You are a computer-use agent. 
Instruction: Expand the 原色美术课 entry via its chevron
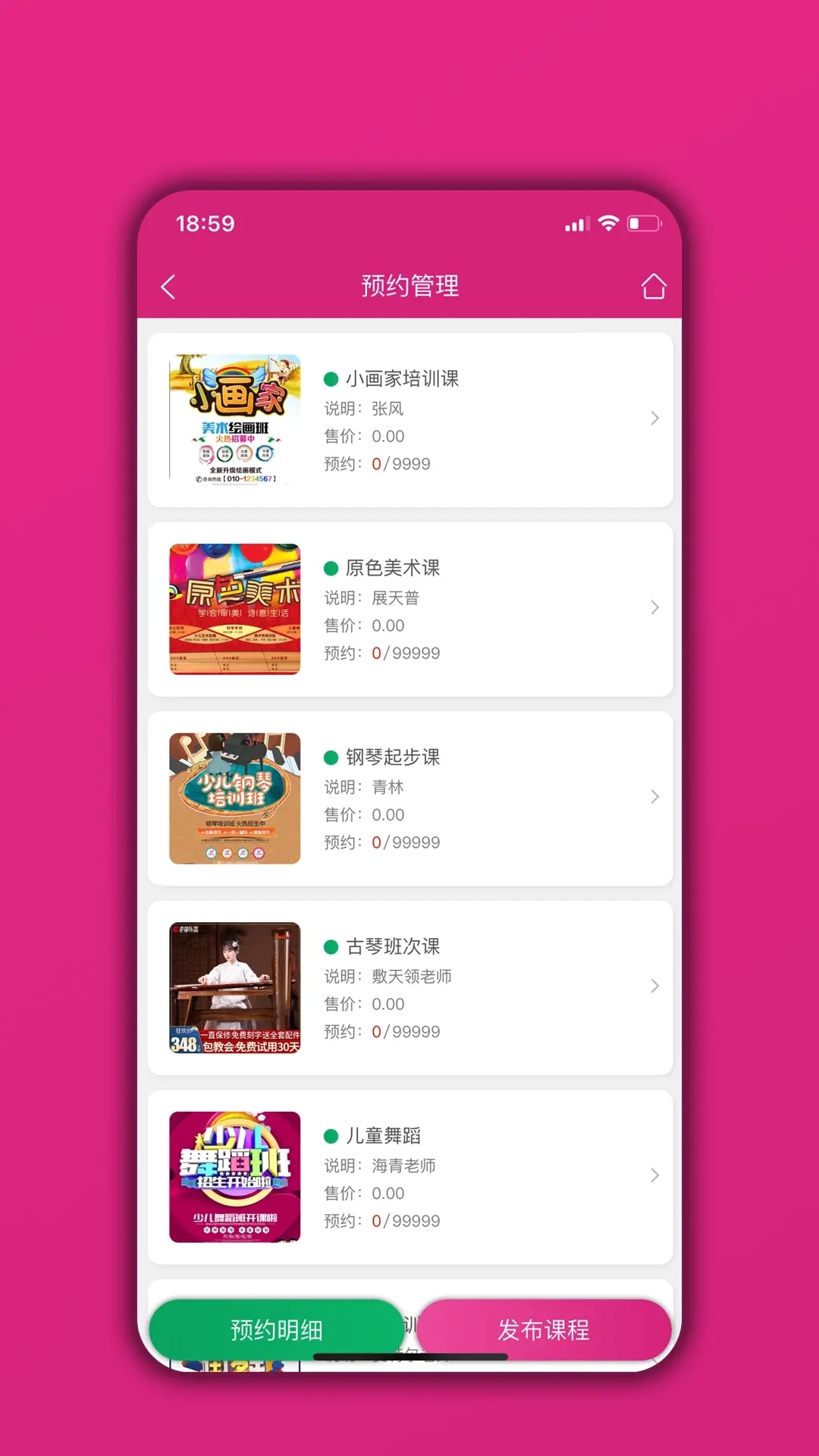click(x=654, y=607)
